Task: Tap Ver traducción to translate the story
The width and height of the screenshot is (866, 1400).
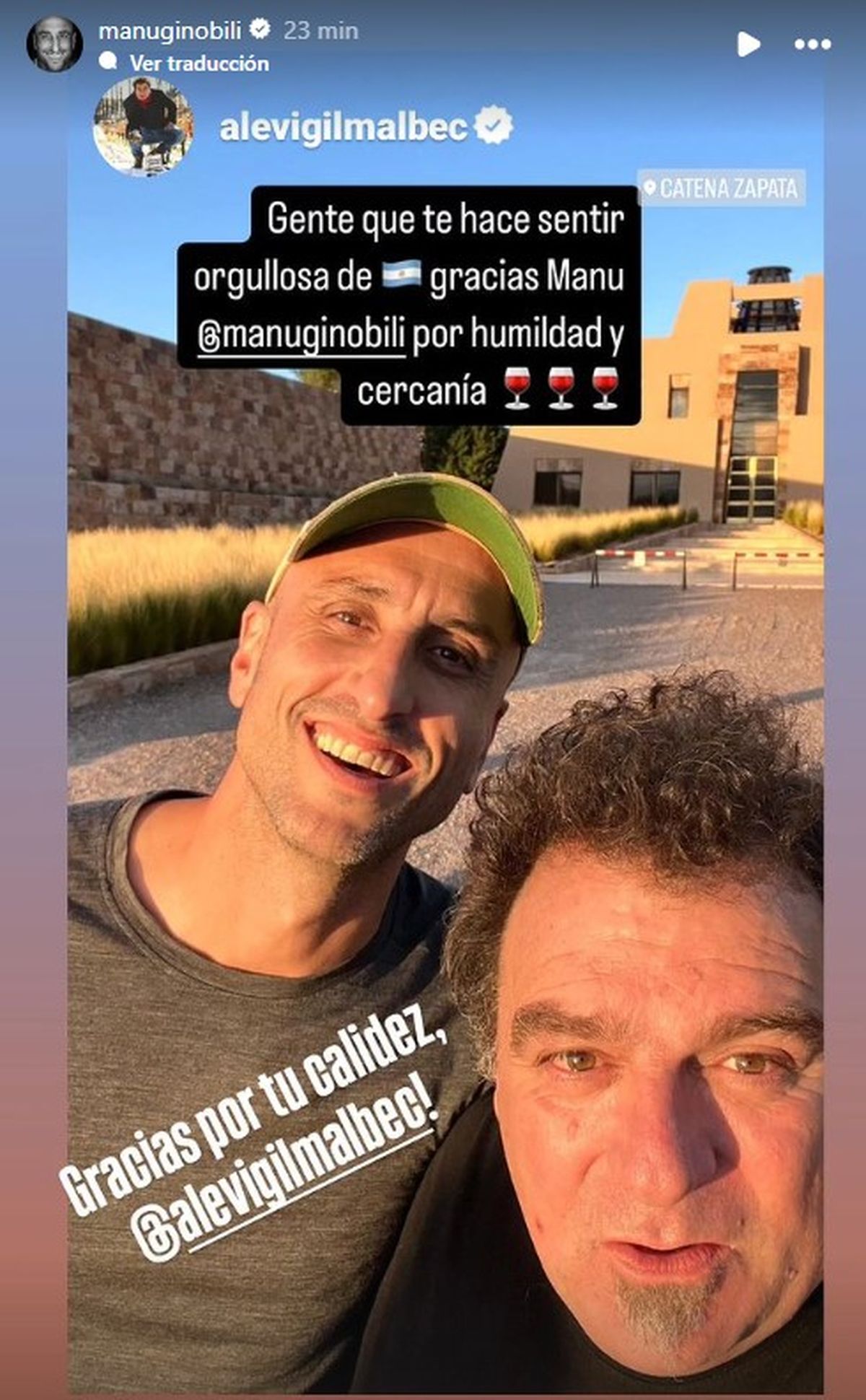Action: click(198, 64)
